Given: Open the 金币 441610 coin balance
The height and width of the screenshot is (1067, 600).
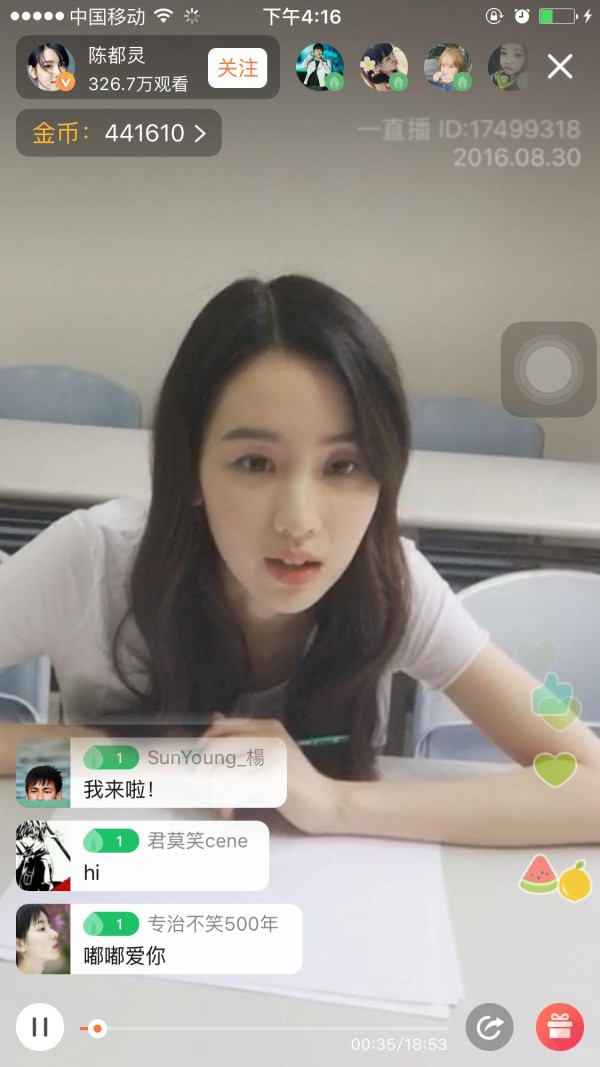Looking at the screenshot, I should tap(119, 133).
